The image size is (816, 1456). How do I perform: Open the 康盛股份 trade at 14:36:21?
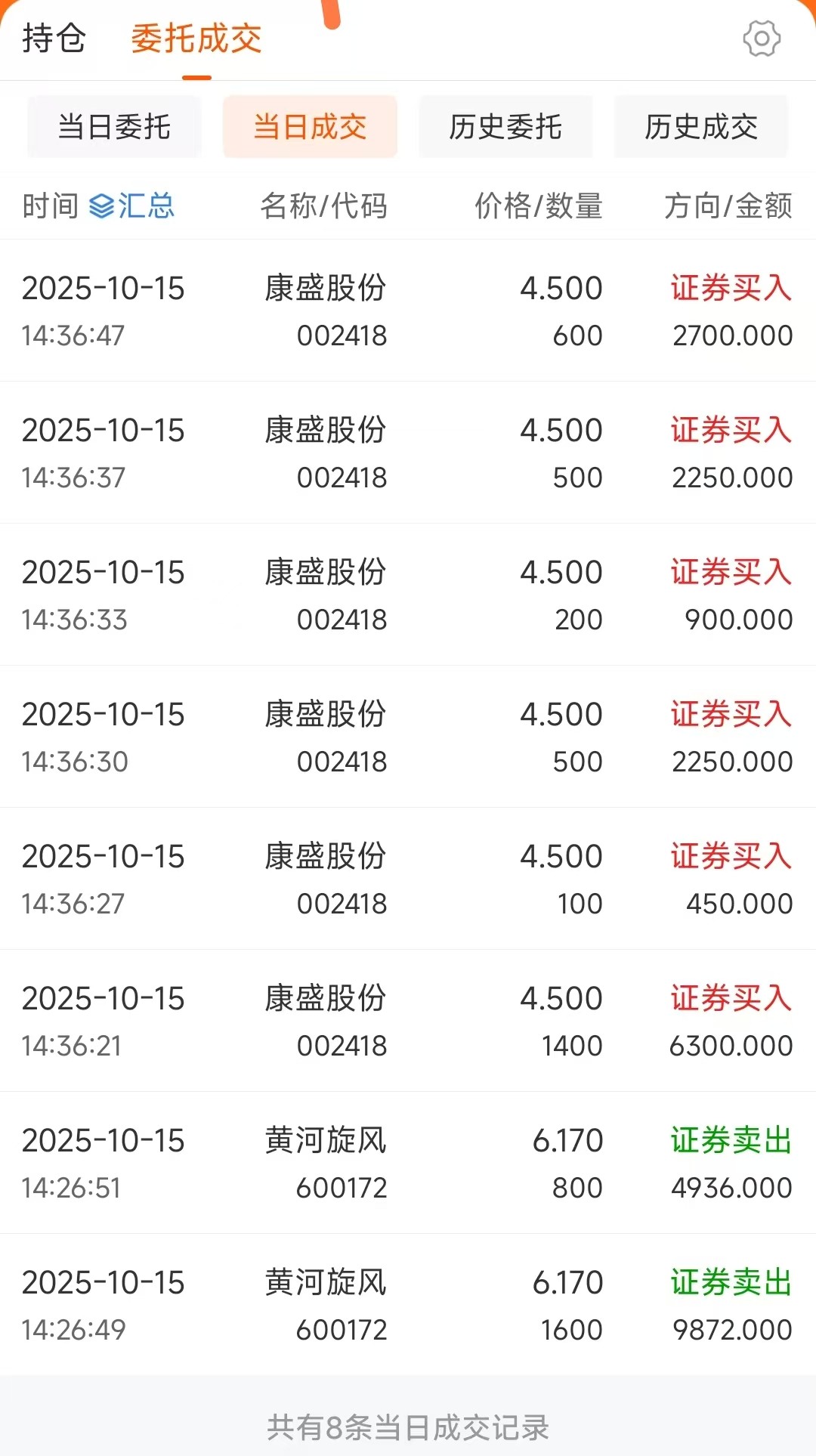tap(408, 1021)
